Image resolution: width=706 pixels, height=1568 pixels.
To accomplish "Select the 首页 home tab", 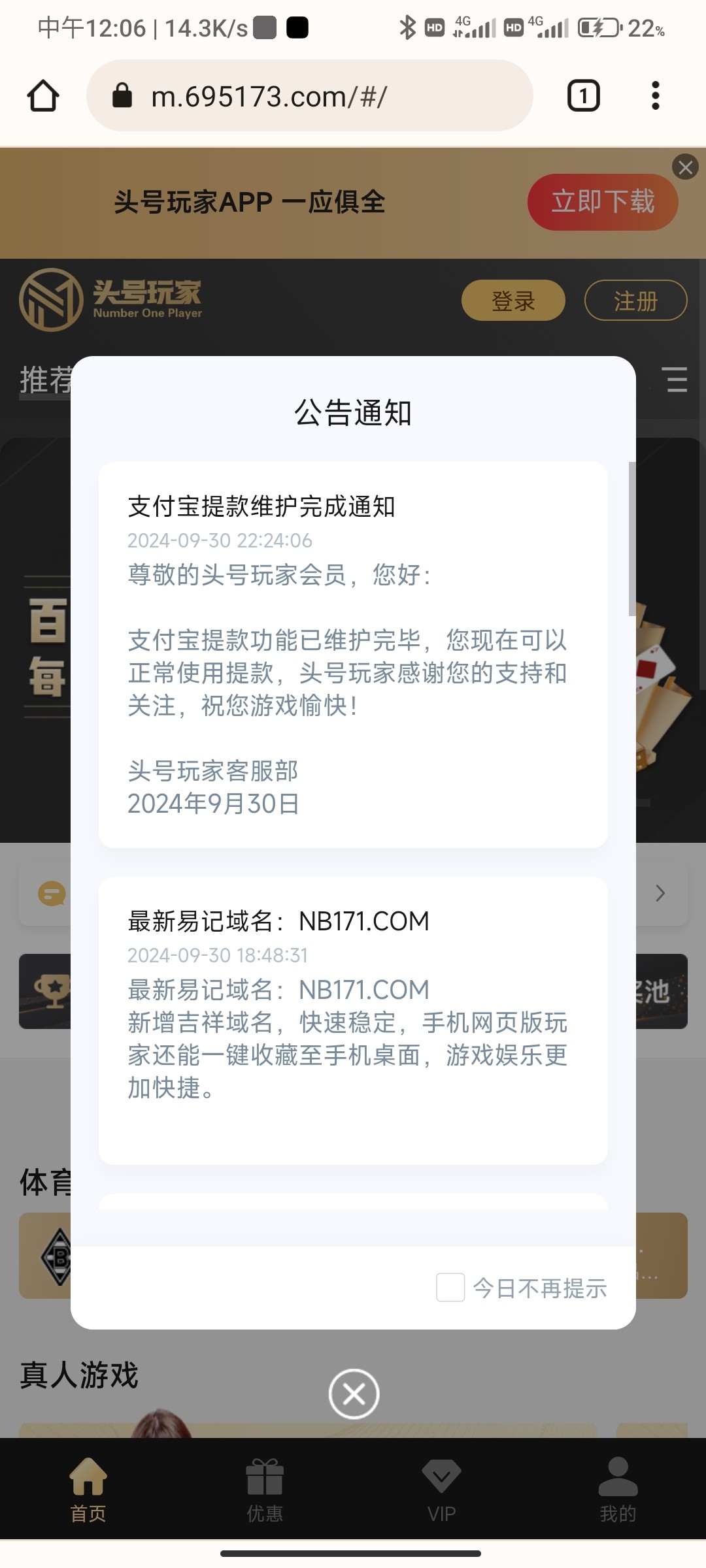I will point(88,1488).
